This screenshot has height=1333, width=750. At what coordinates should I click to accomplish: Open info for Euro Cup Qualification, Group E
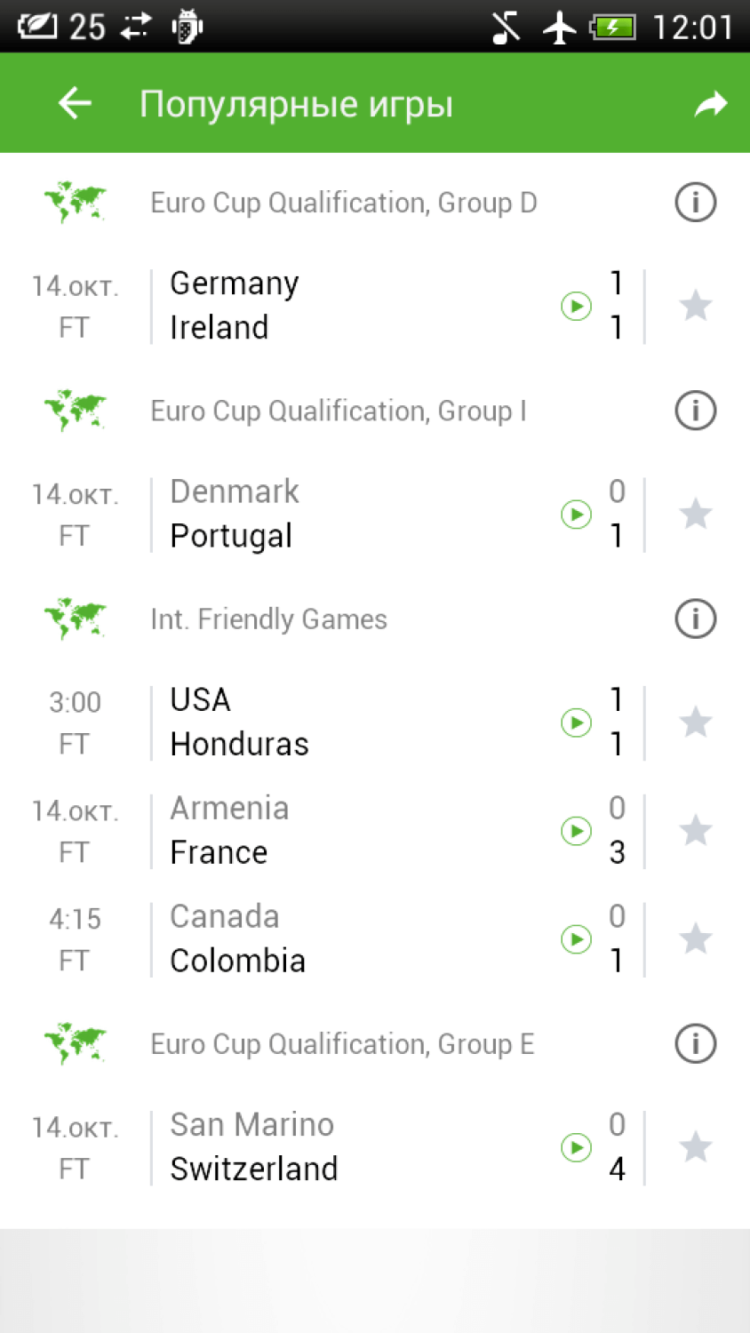coord(694,1043)
